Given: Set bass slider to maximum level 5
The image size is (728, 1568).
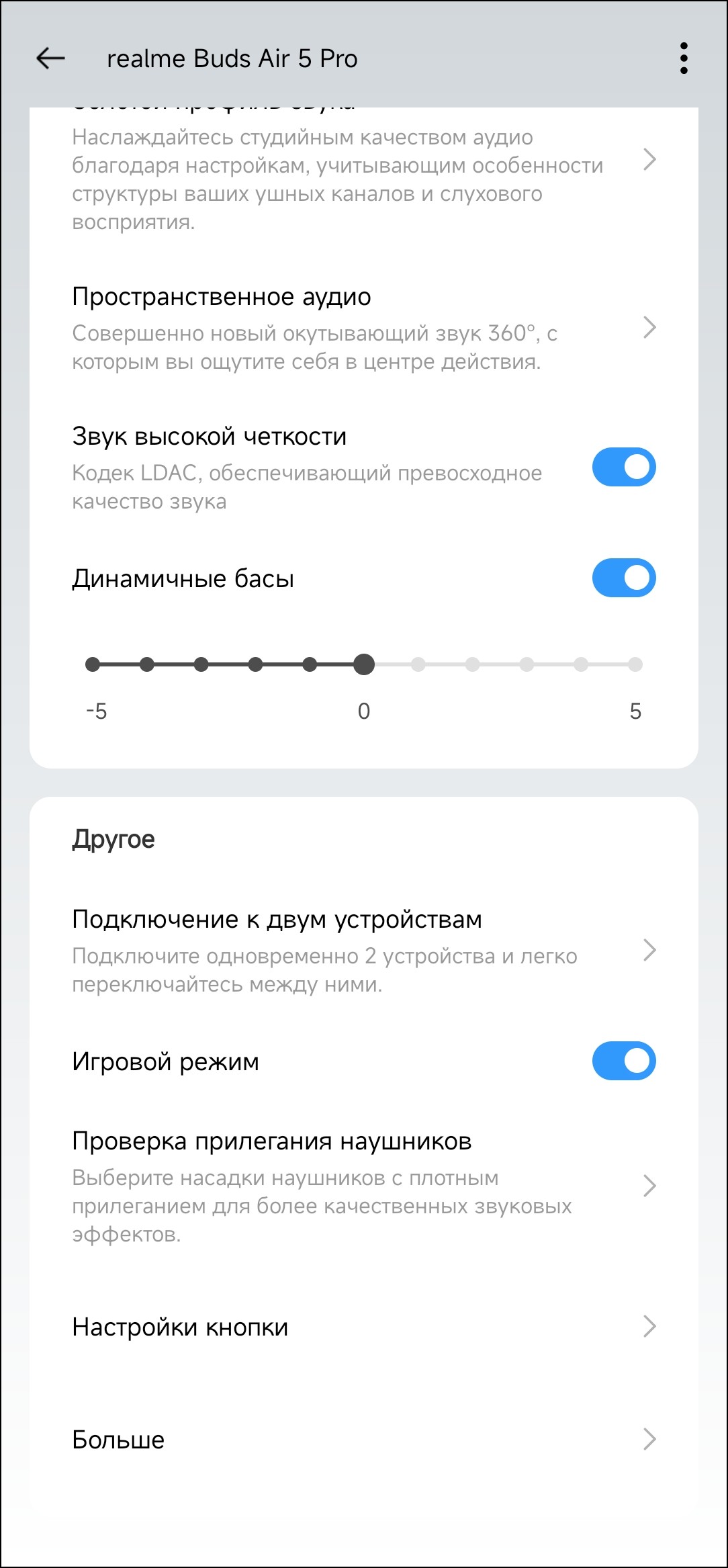Looking at the screenshot, I should (x=635, y=665).
